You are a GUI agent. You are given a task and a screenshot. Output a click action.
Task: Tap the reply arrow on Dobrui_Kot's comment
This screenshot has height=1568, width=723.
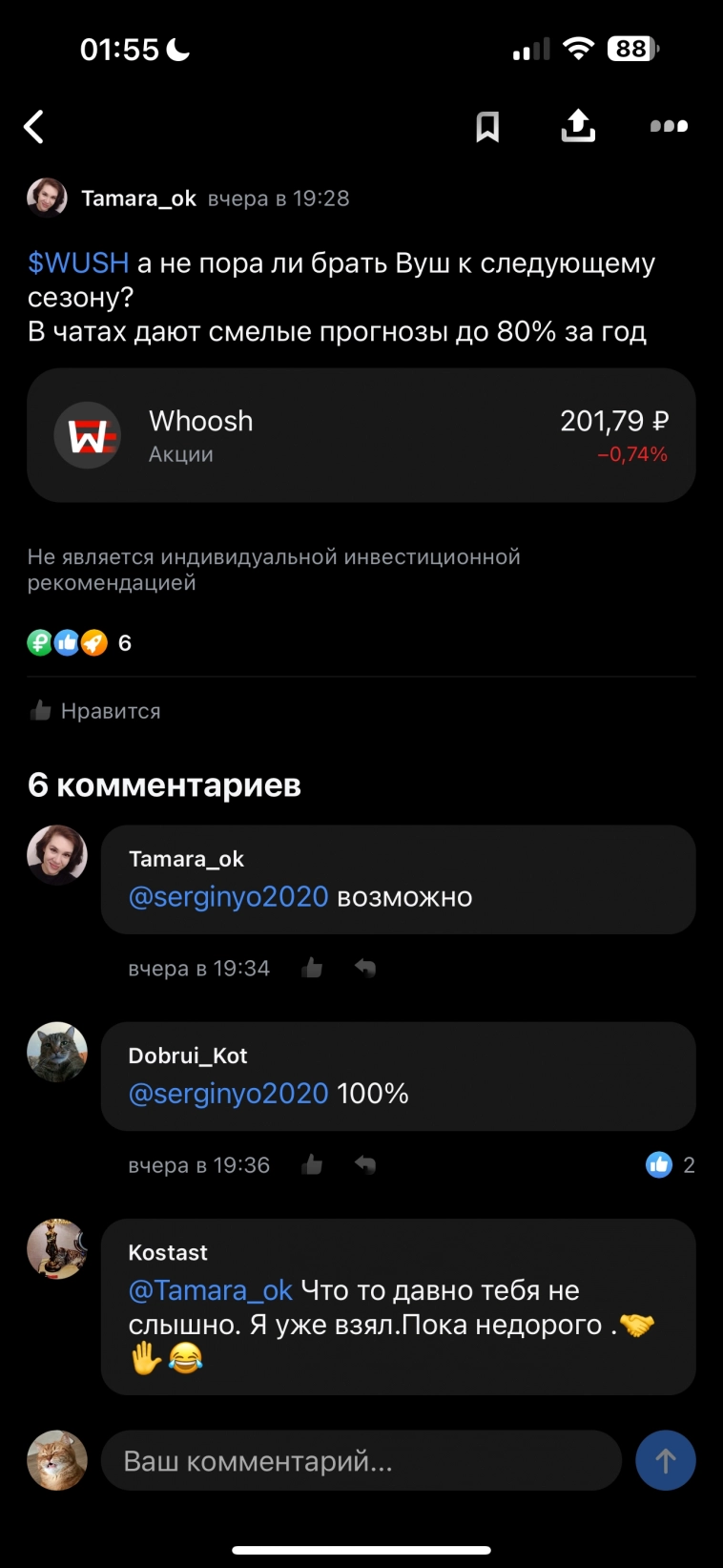[365, 1164]
